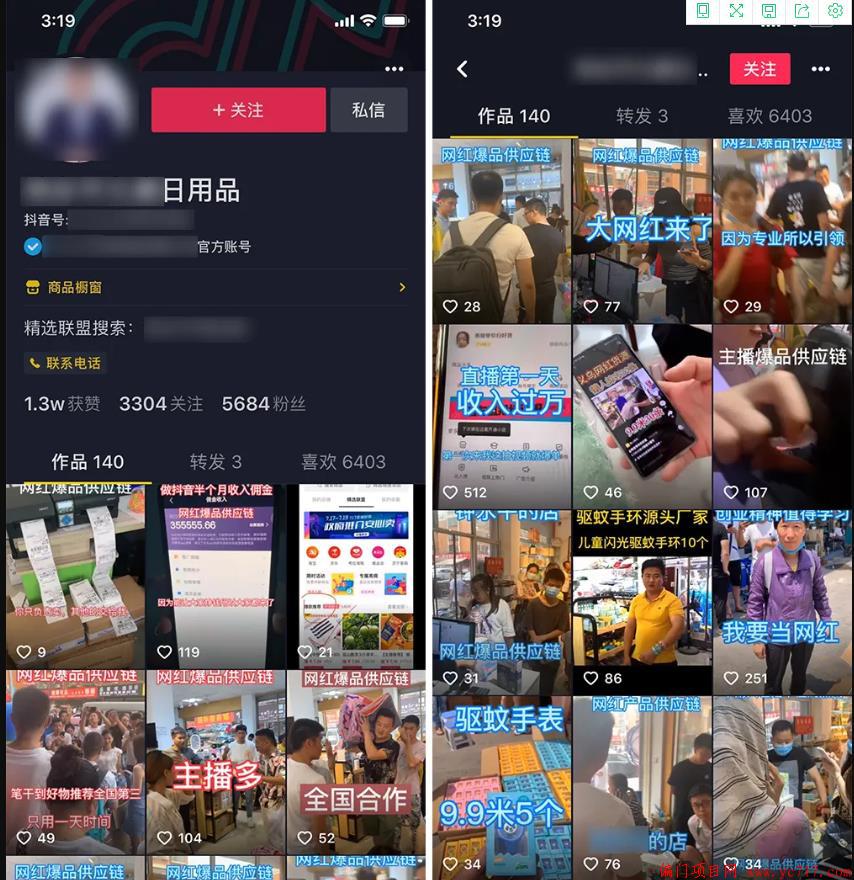Follow the account with + 关注 button

point(238,110)
